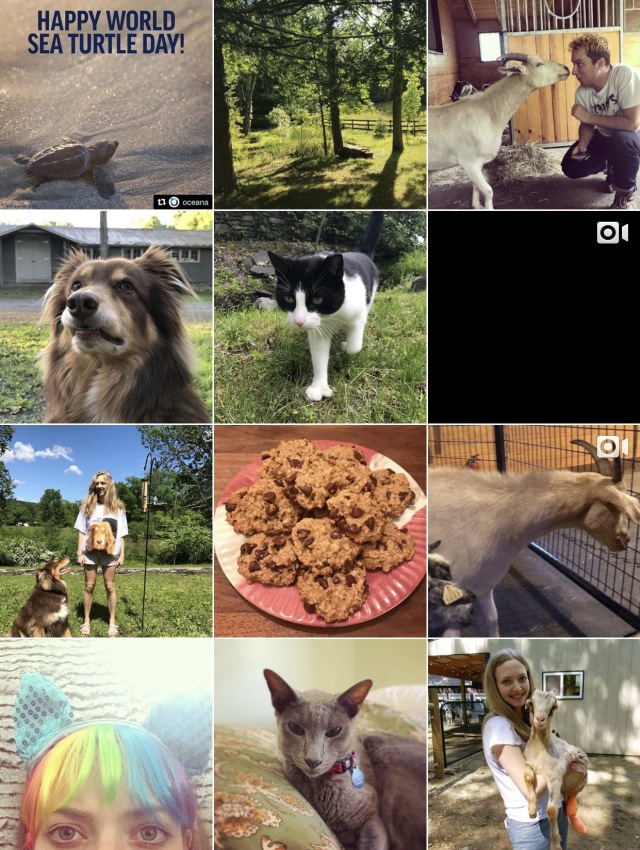Viewport: 640px width, 850px height.
Task: Play the goat by the fence video
Action: [x=534, y=531]
